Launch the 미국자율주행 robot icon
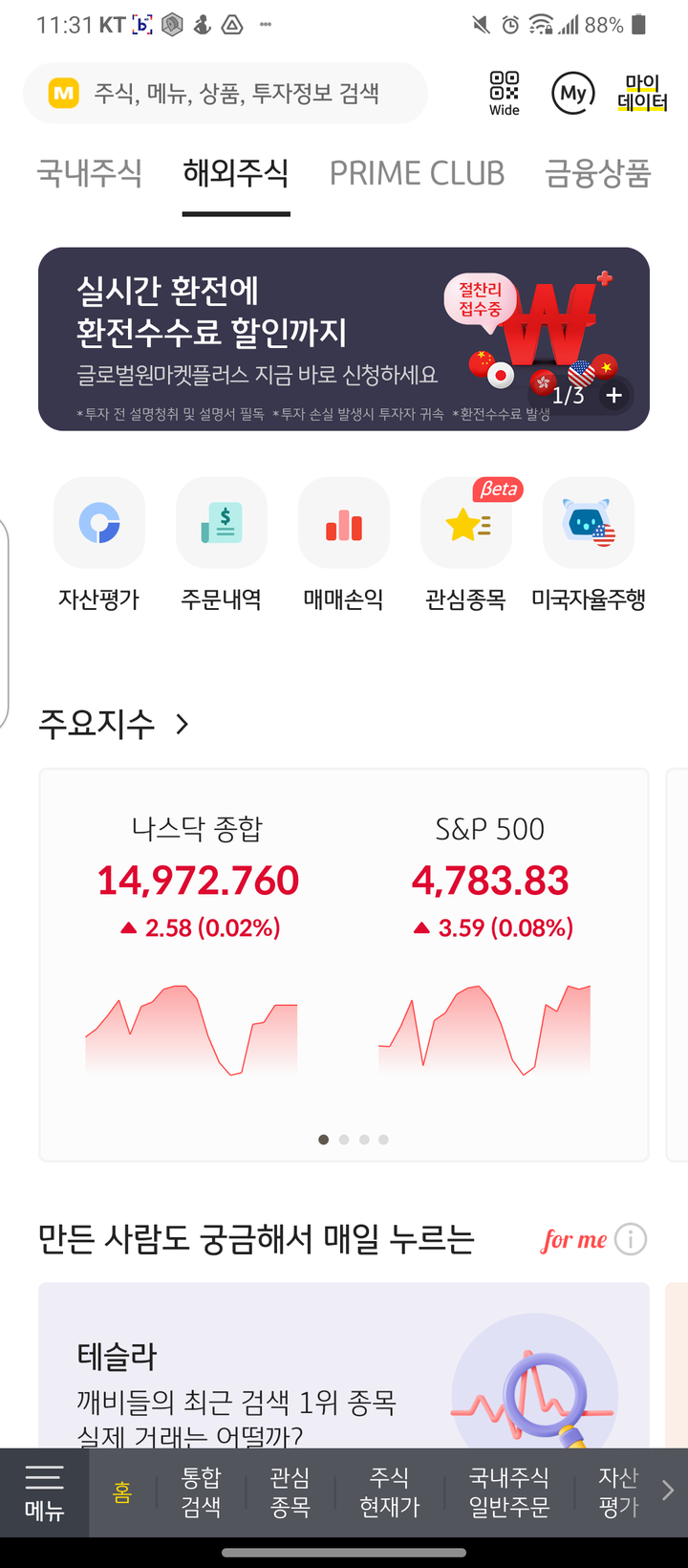 (589, 523)
